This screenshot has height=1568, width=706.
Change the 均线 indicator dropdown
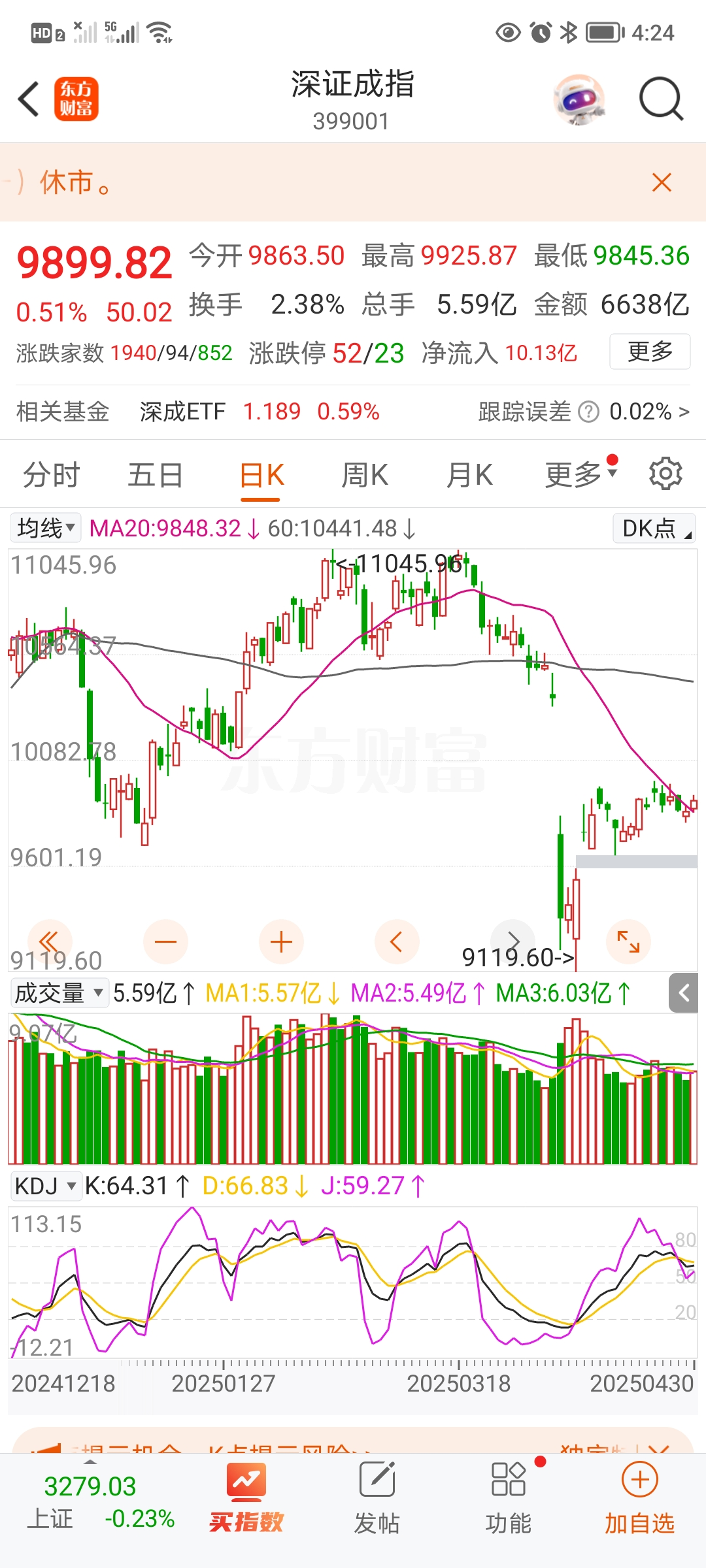46,528
